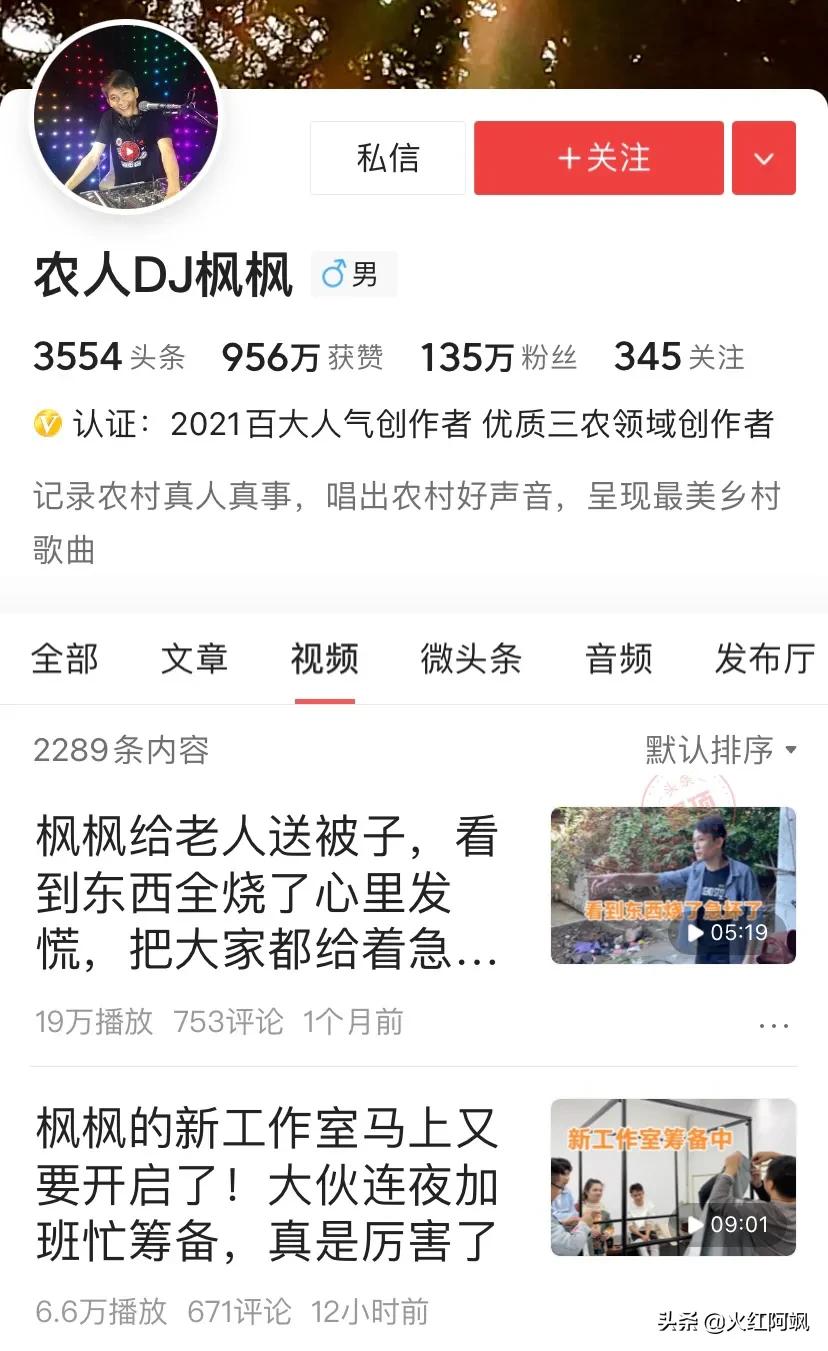
Task: Switch to the 文章 tab
Action: [194, 659]
